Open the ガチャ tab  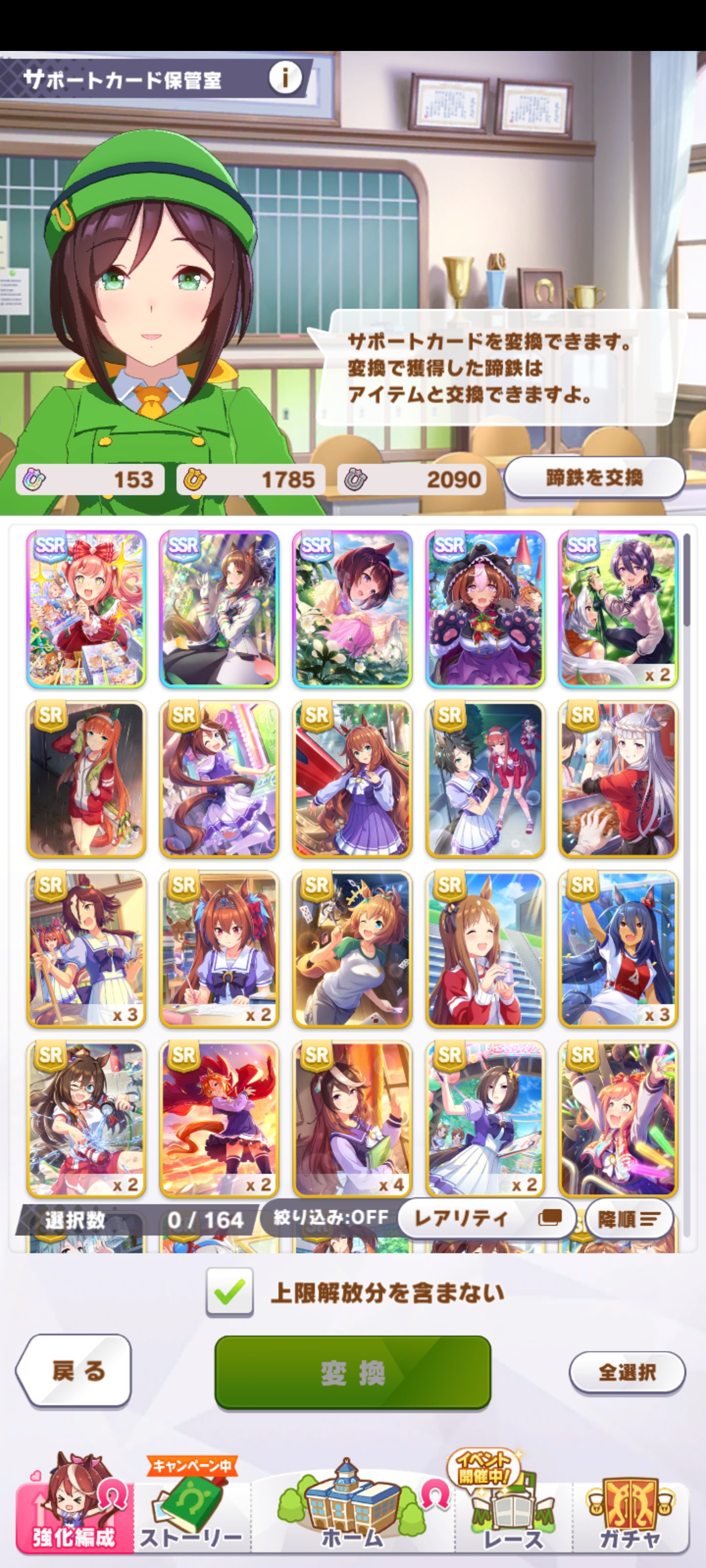(x=630, y=1510)
